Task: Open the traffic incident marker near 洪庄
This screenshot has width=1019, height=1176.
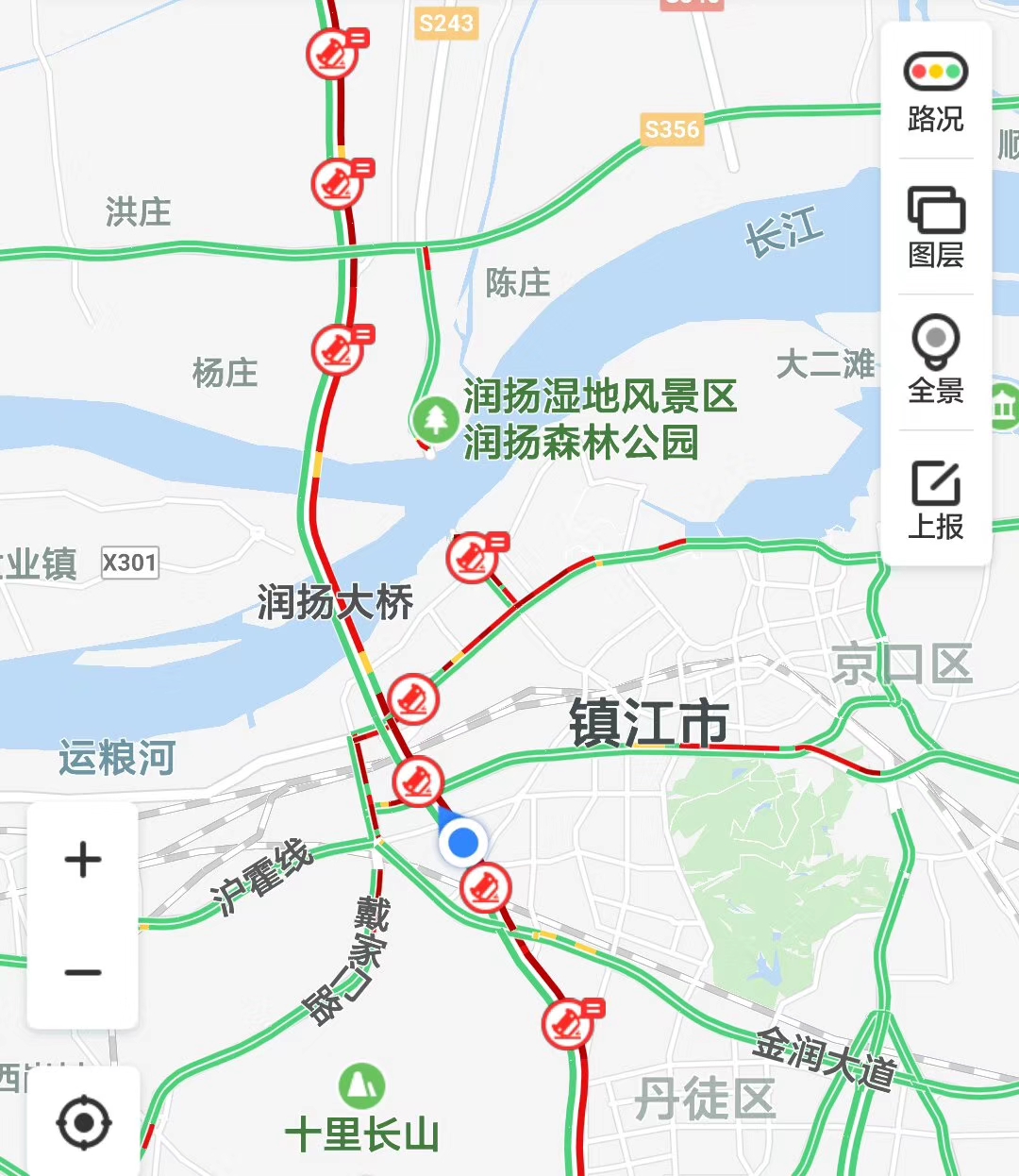Action: tap(338, 184)
